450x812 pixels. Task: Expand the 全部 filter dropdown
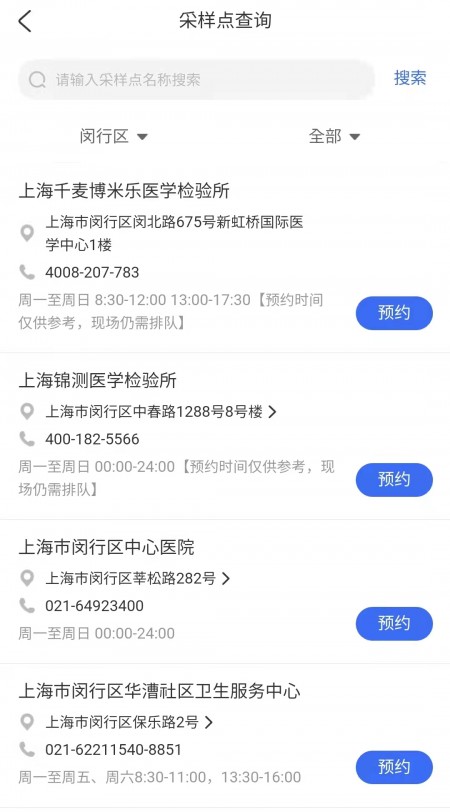(334, 137)
